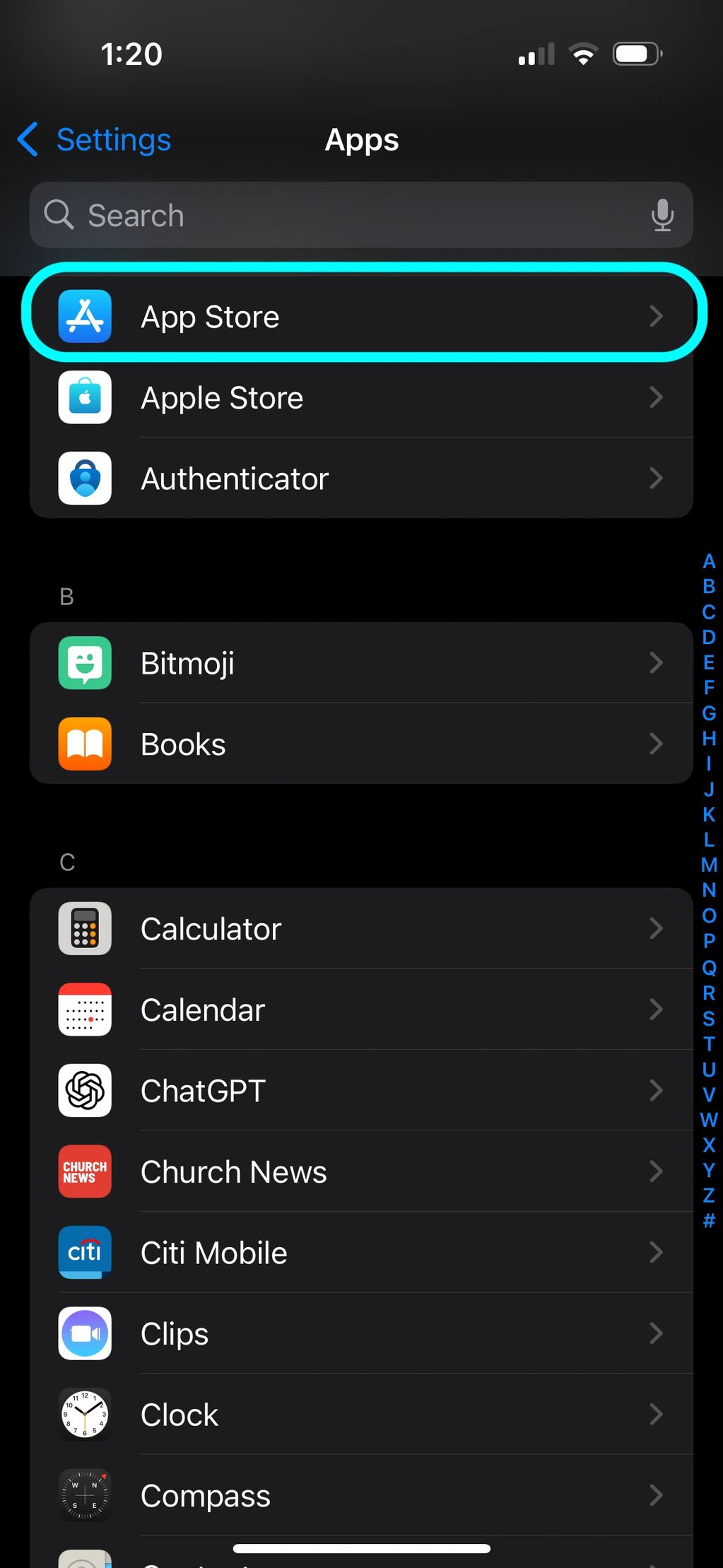Screen dimensions: 723x1568
Task: Open Citi Mobile settings
Action: click(361, 1252)
